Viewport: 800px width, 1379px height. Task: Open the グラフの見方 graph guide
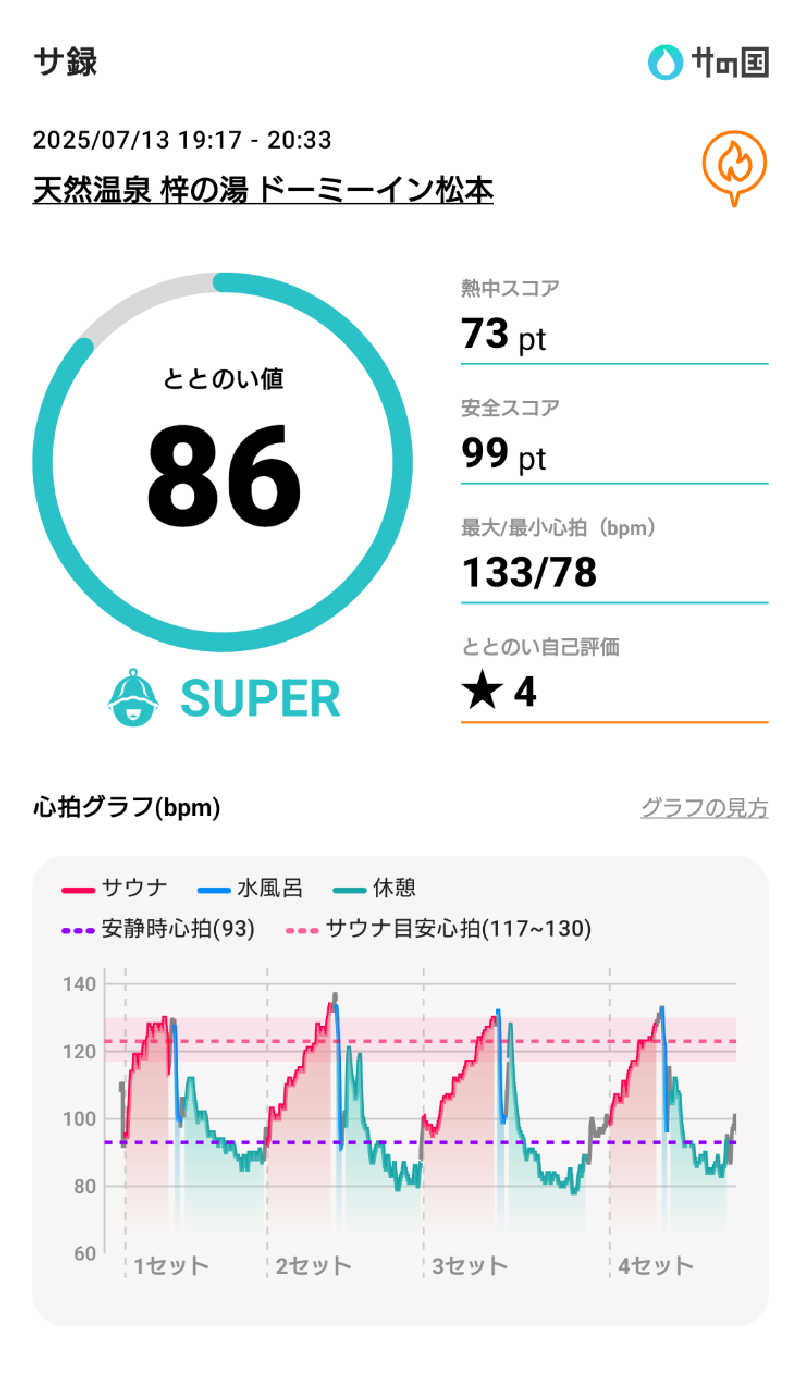[704, 808]
